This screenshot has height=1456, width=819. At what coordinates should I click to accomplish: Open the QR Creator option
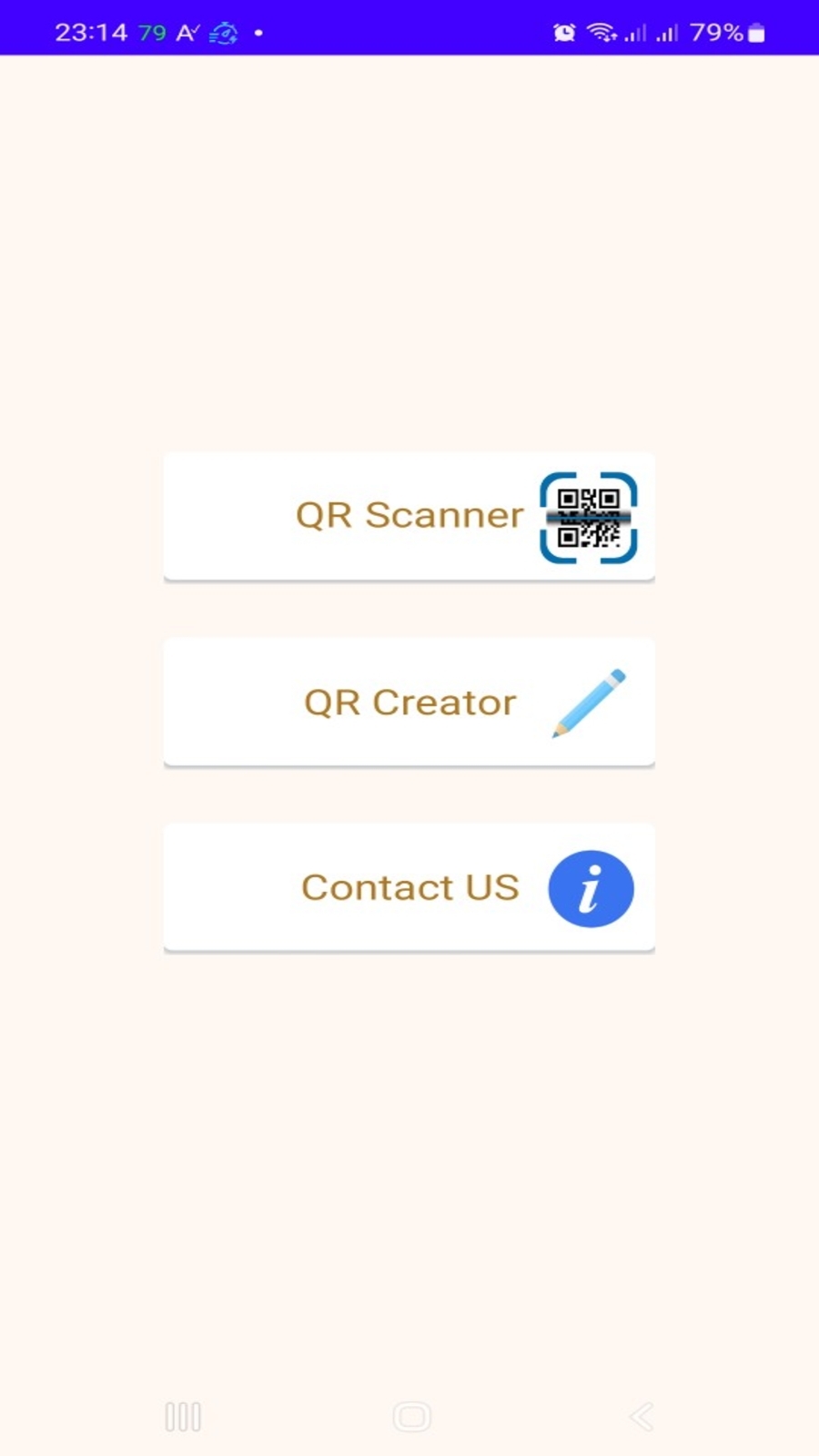(409, 703)
